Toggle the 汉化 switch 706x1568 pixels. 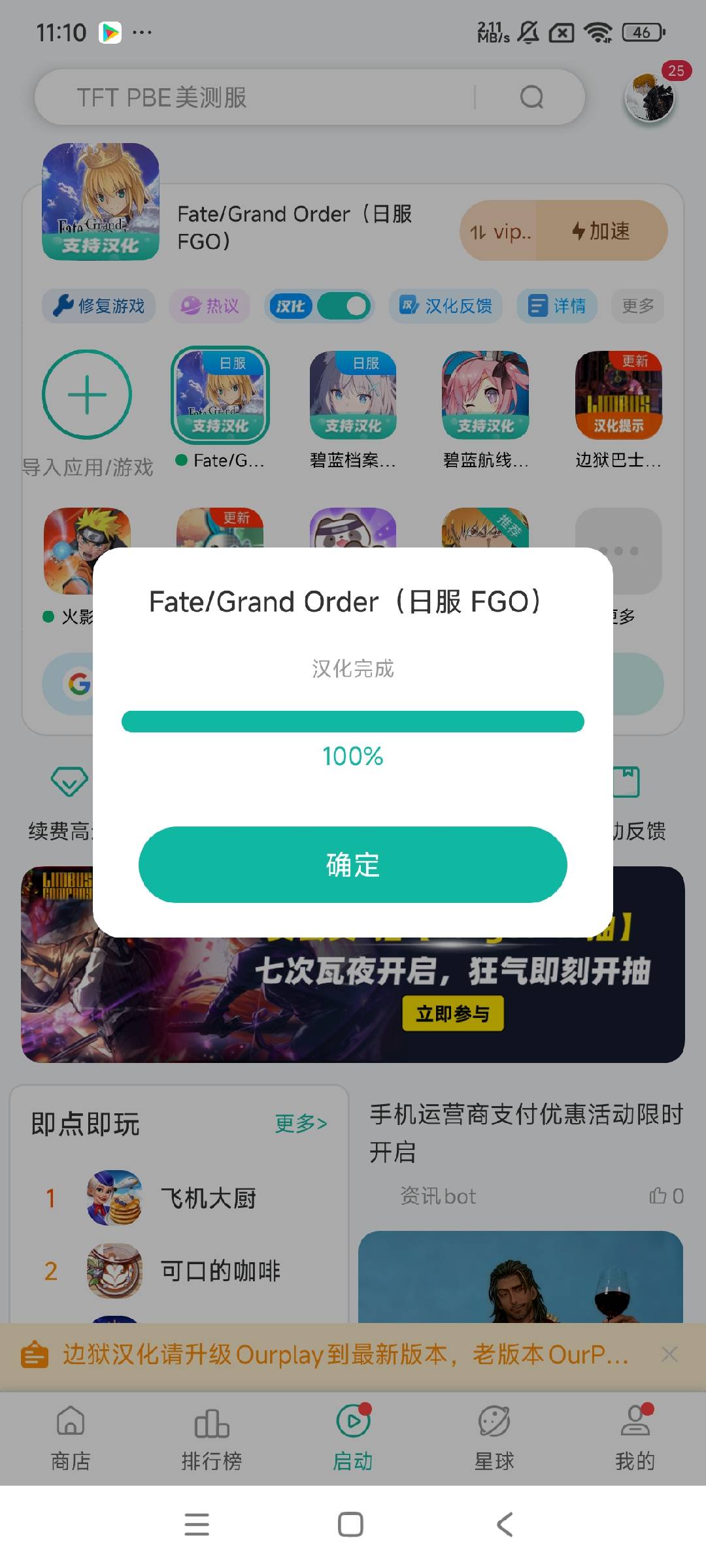pyautogui.click(x=345, y=306)
